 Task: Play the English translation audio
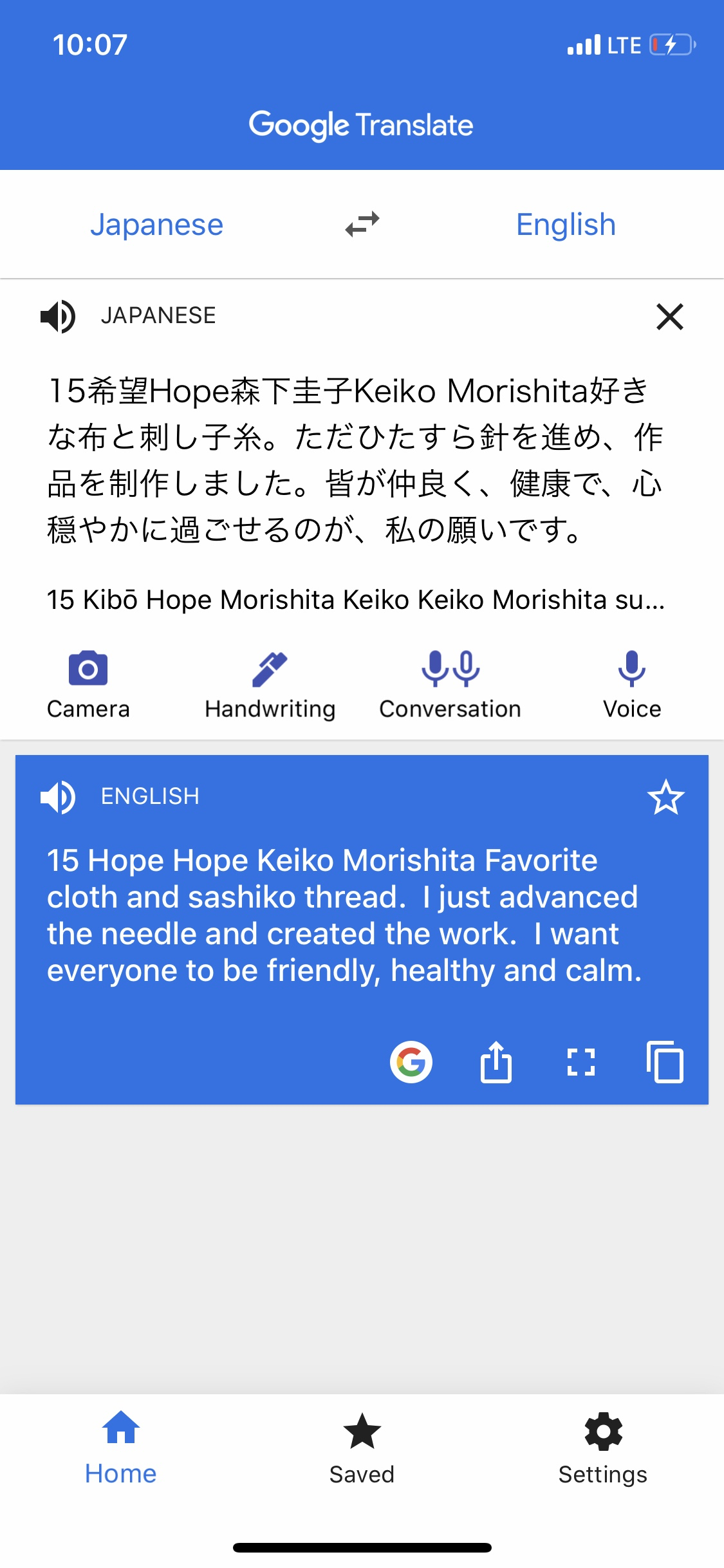click(x=58, y=797)
